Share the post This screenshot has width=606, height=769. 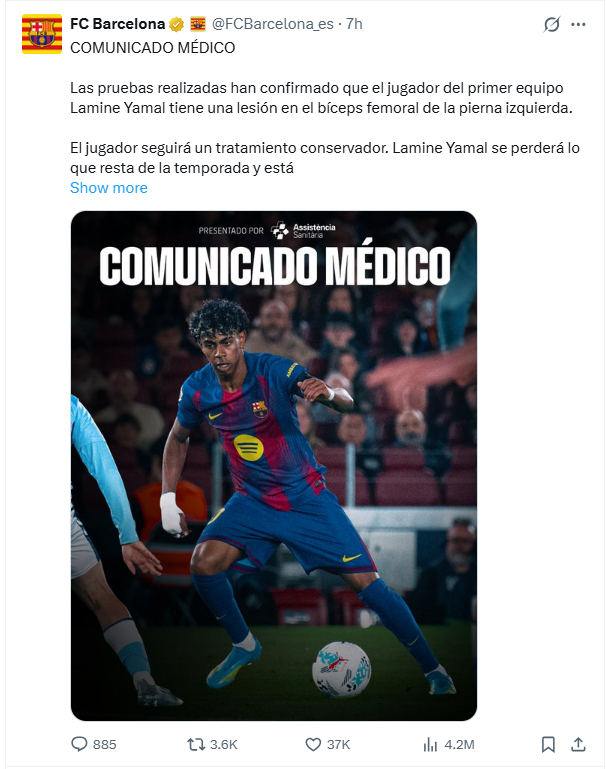tap(578, 744)
